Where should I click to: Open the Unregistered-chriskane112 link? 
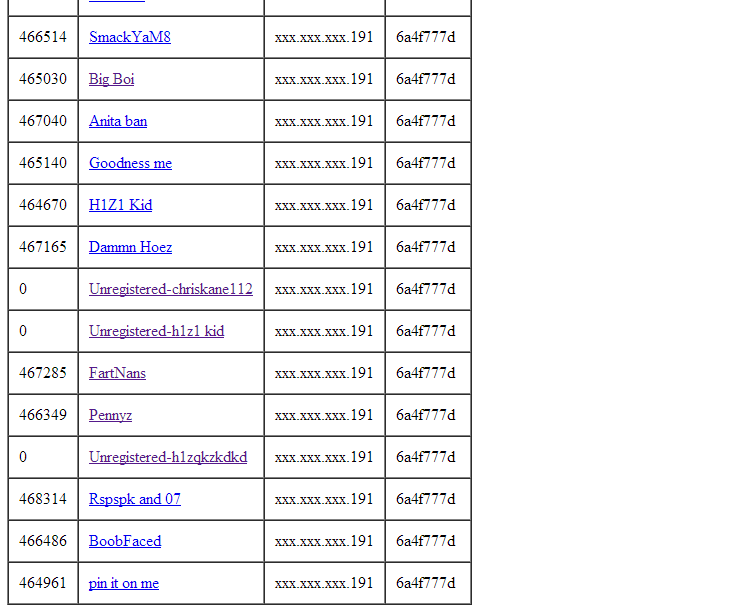(170, 289)
